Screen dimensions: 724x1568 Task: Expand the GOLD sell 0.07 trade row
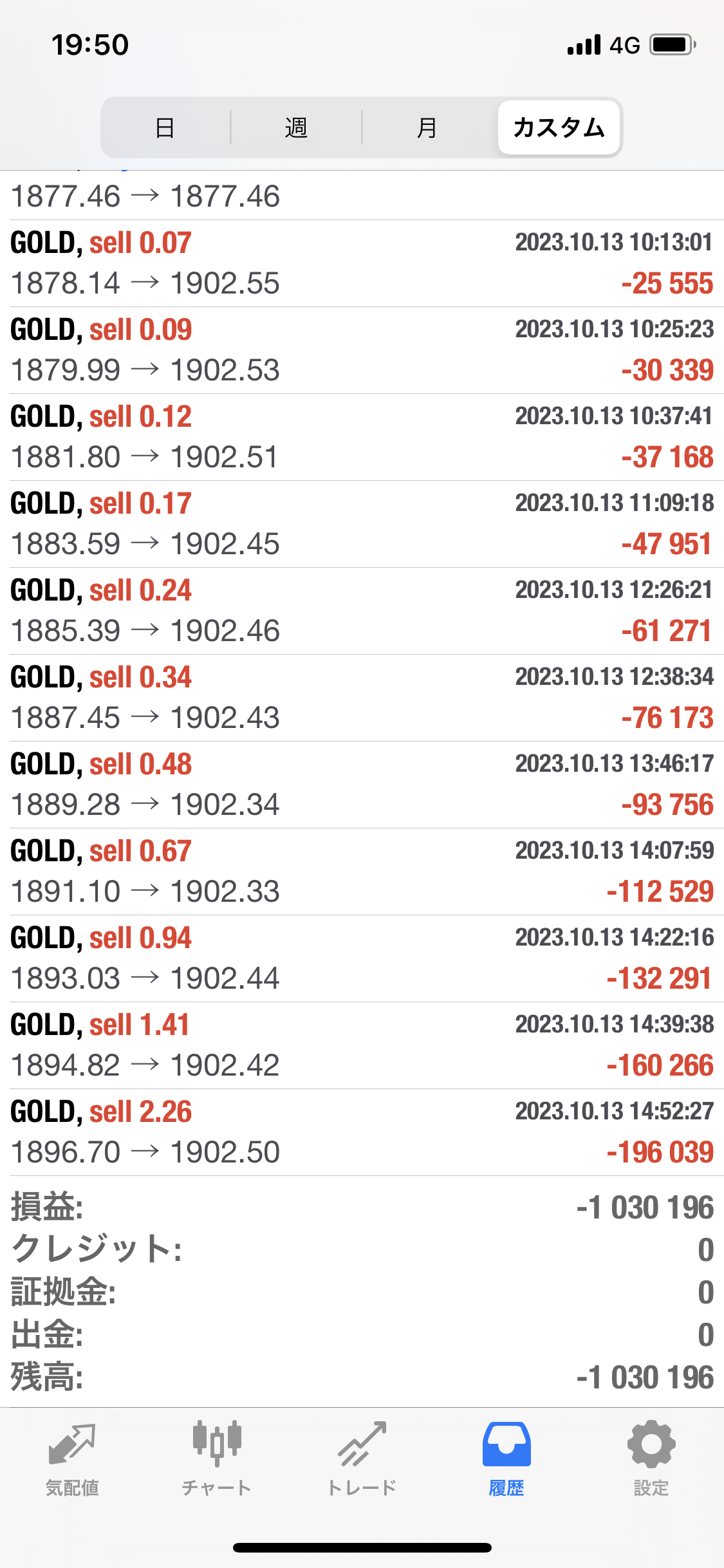tap(362, 263)
